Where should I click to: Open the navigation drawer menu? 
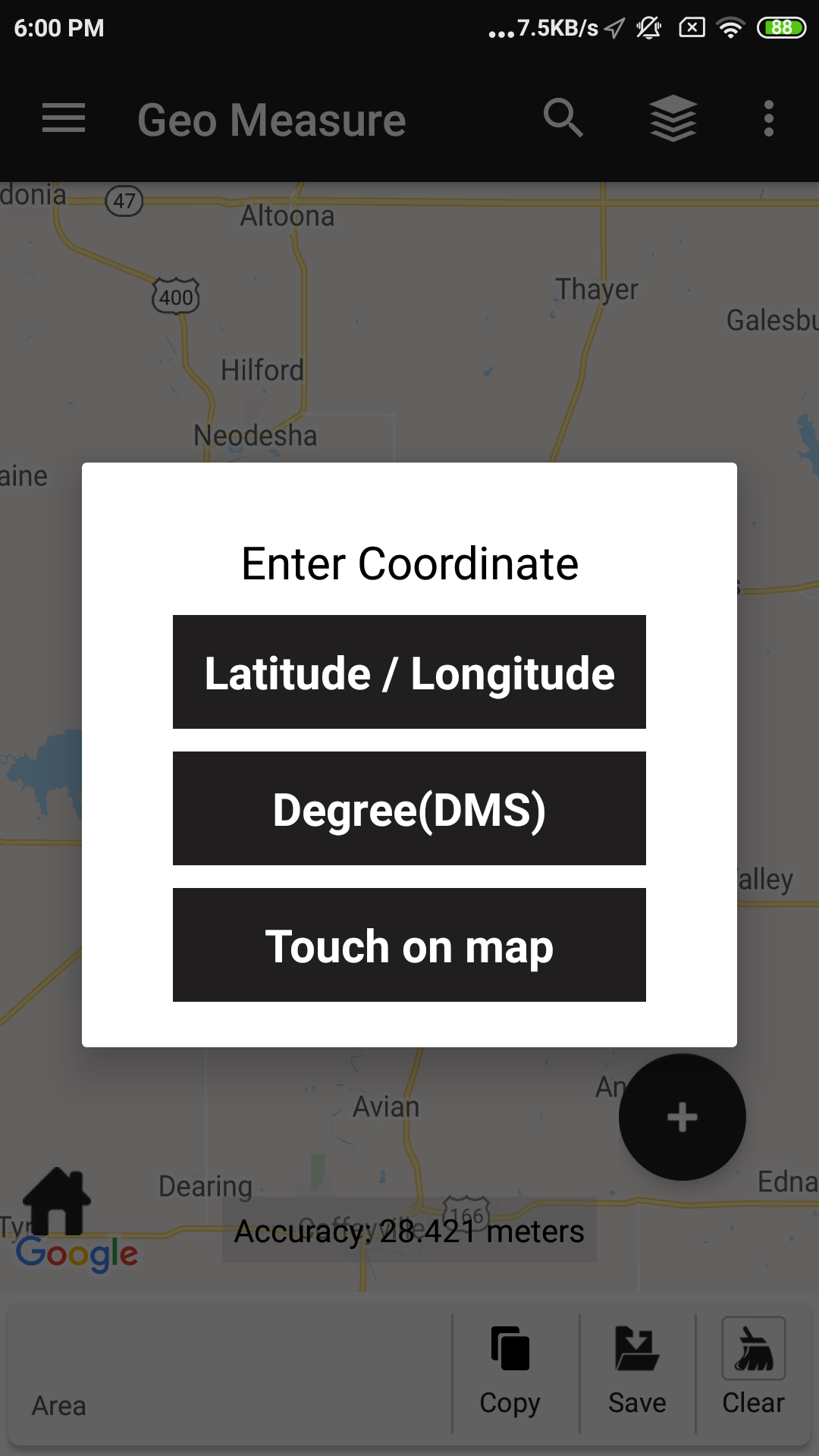[64, 118]
